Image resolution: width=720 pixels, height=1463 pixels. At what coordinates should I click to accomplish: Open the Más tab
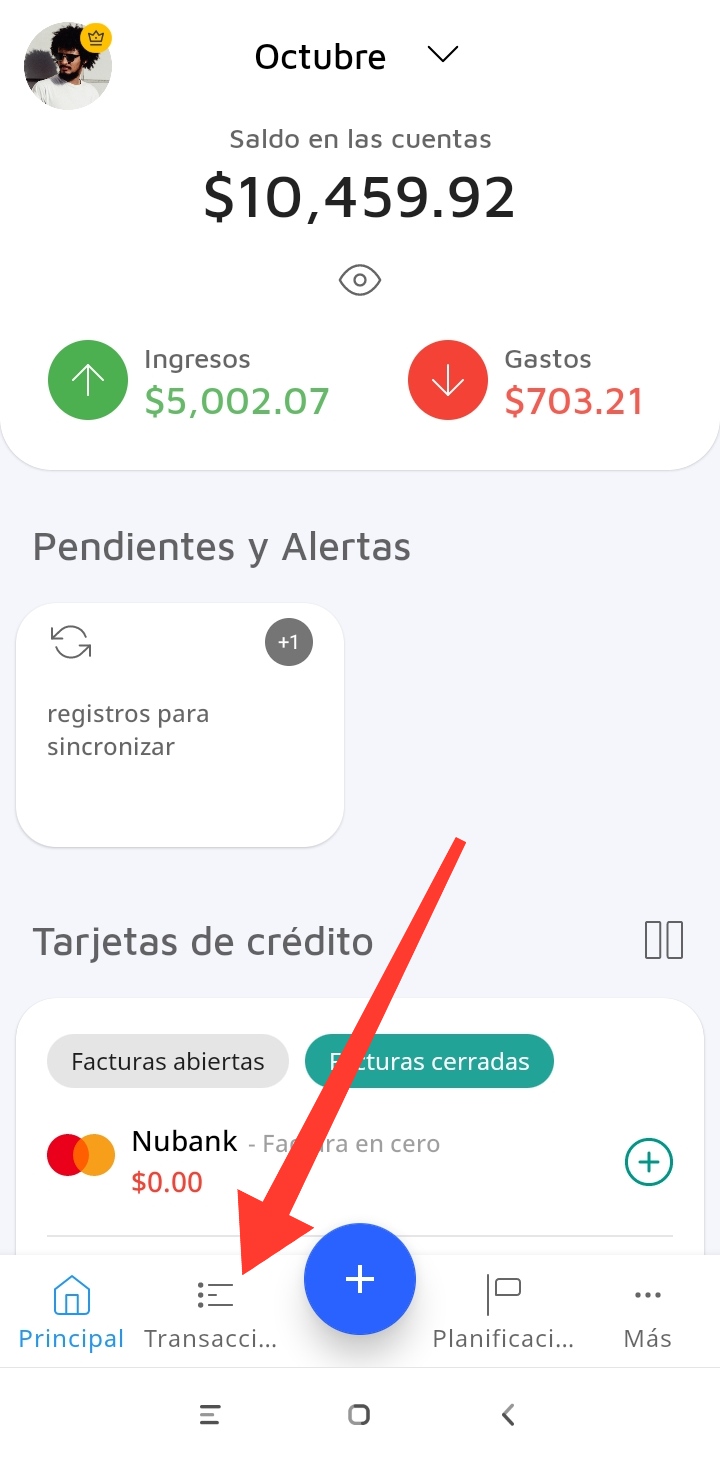pos(647,1312)
